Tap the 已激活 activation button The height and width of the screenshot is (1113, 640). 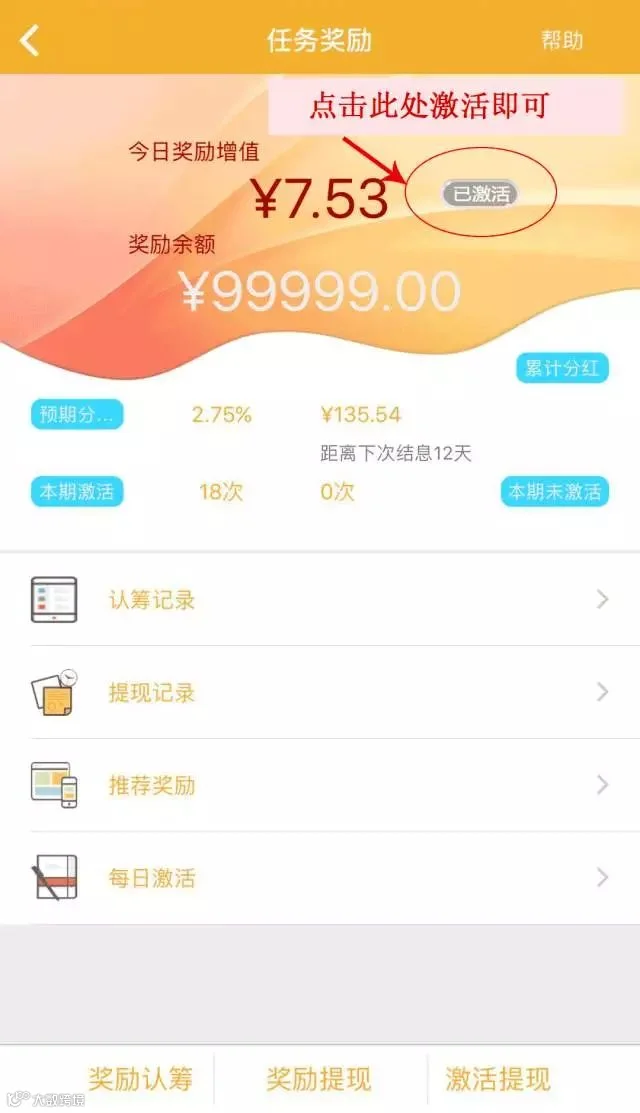(480, 194)
